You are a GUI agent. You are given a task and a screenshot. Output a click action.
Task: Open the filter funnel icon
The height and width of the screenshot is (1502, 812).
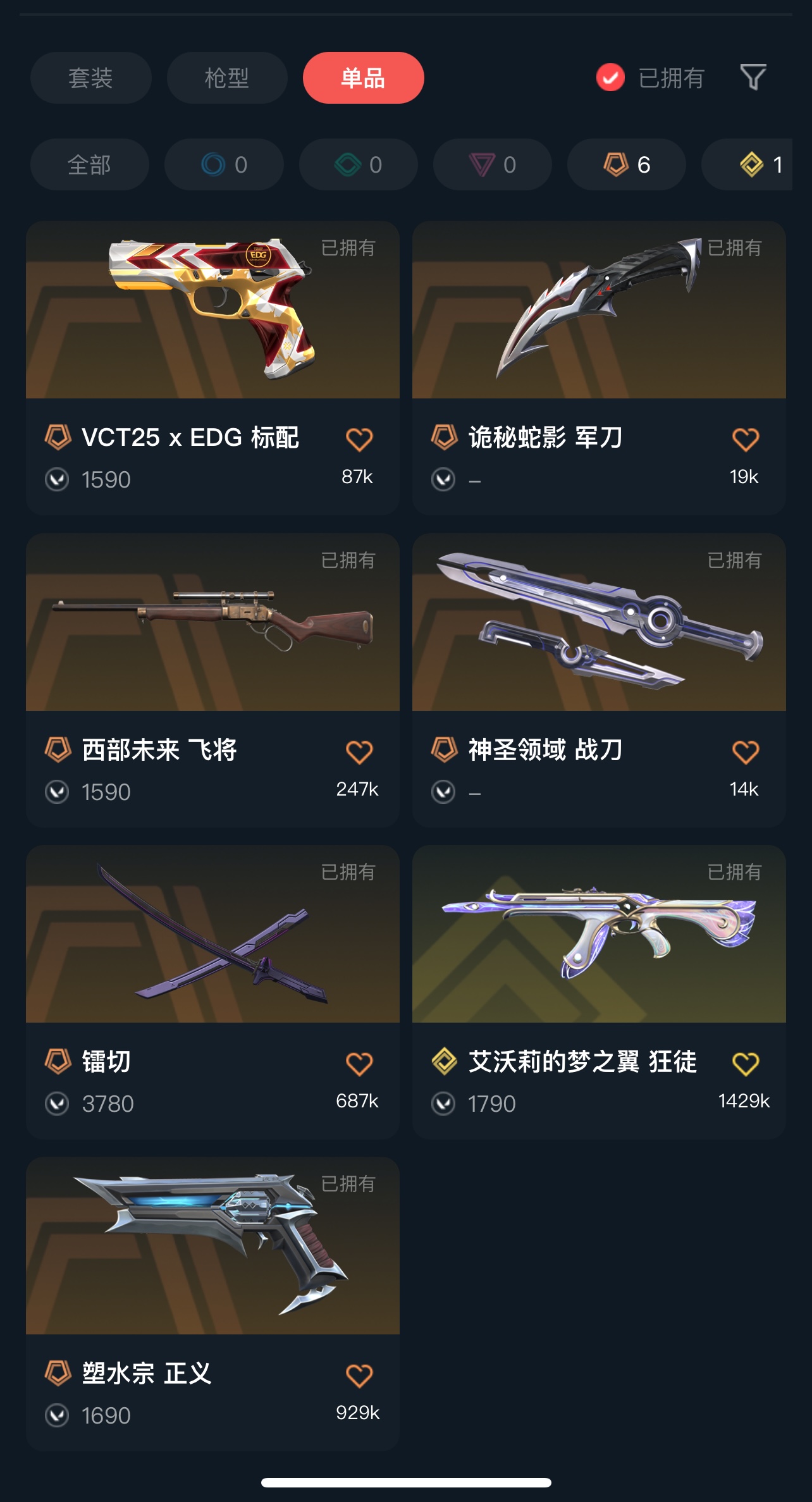[x=753, y=77]
